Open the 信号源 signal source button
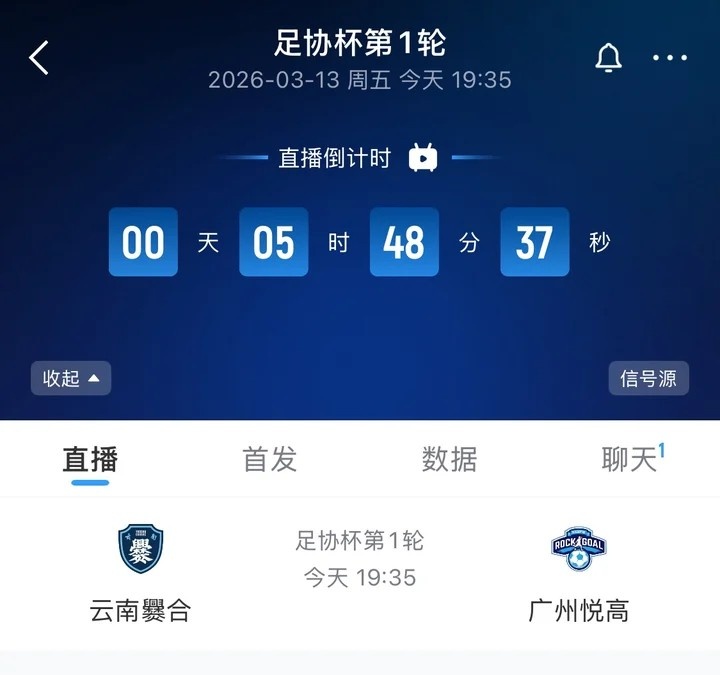This screenshot has width=720, height=675. click(x=648, y=378)
